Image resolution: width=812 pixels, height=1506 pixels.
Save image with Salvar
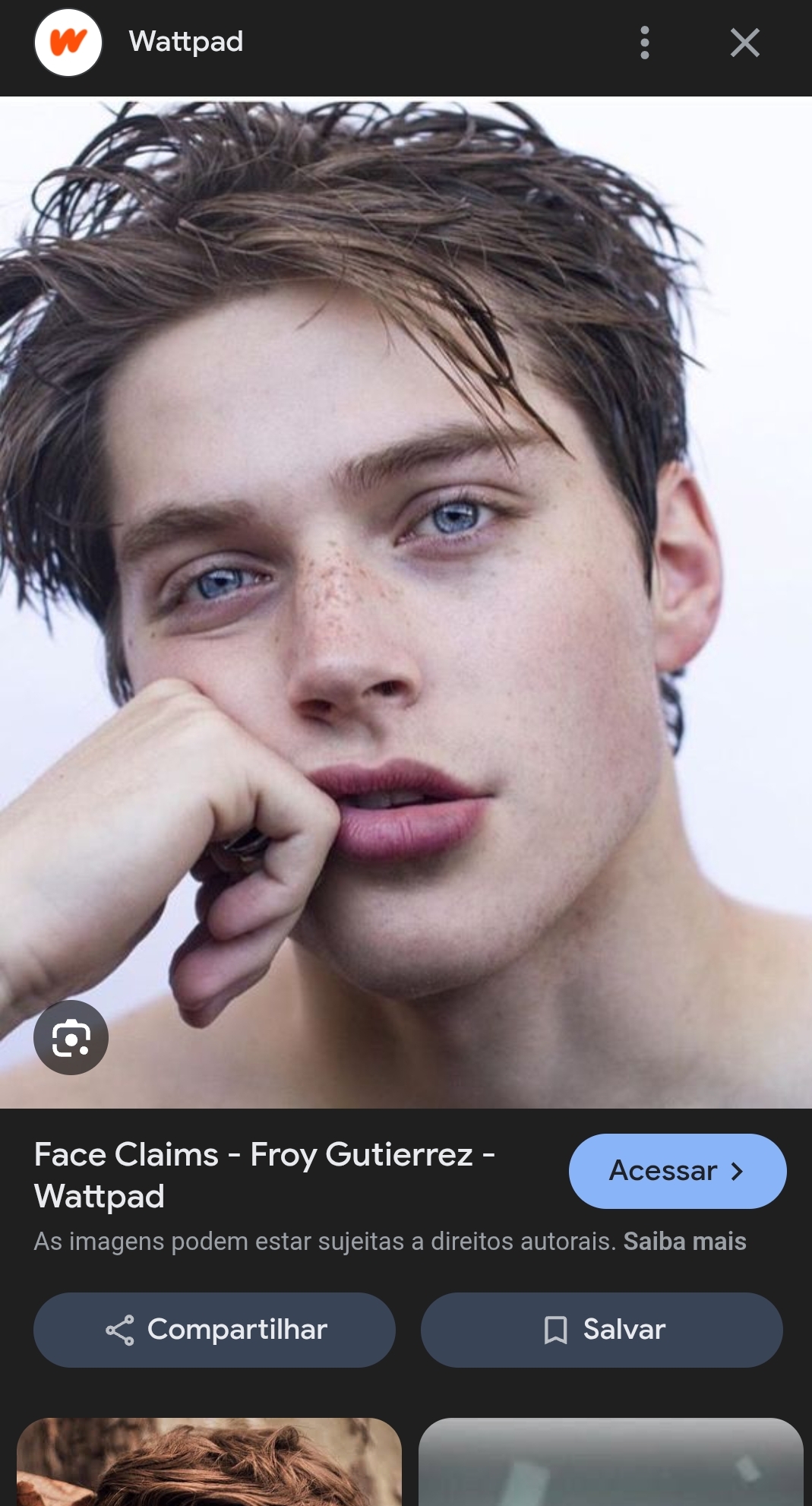click(602, 1330)
